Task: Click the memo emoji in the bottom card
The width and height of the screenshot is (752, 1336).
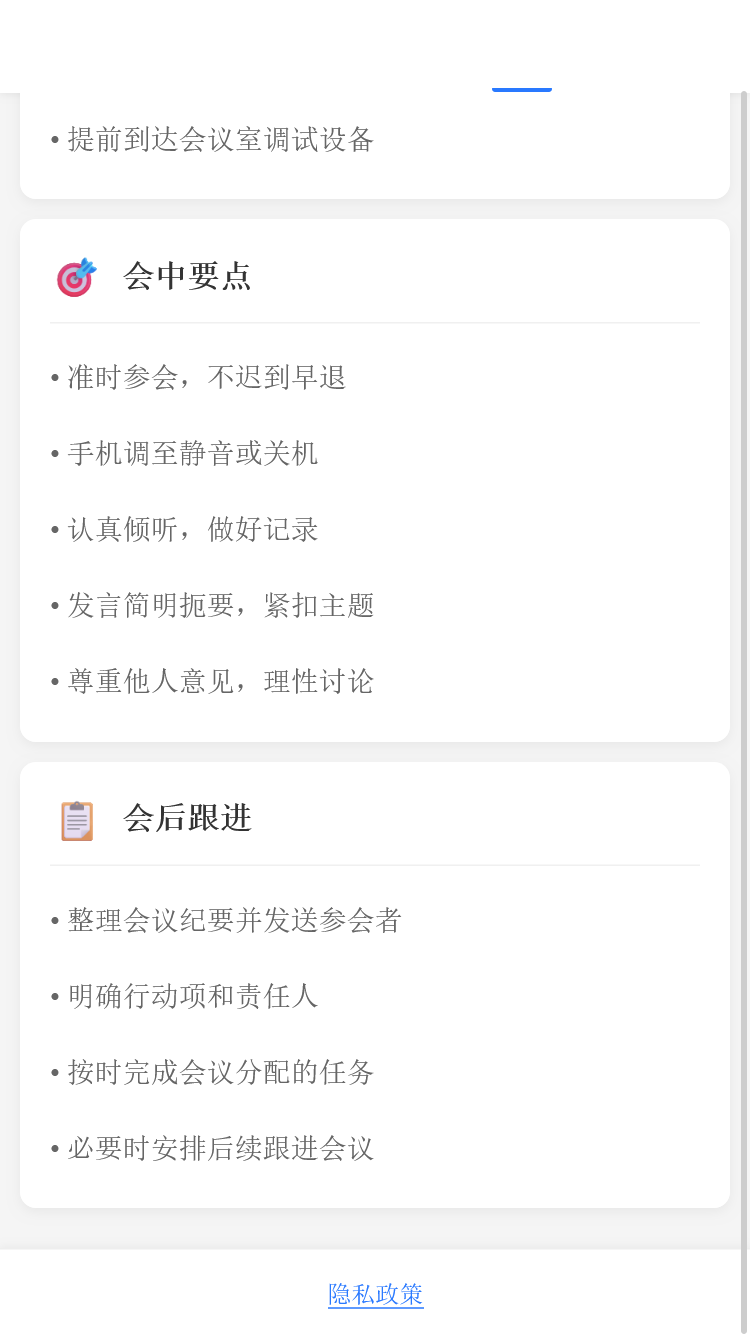Action: [78, 820]
